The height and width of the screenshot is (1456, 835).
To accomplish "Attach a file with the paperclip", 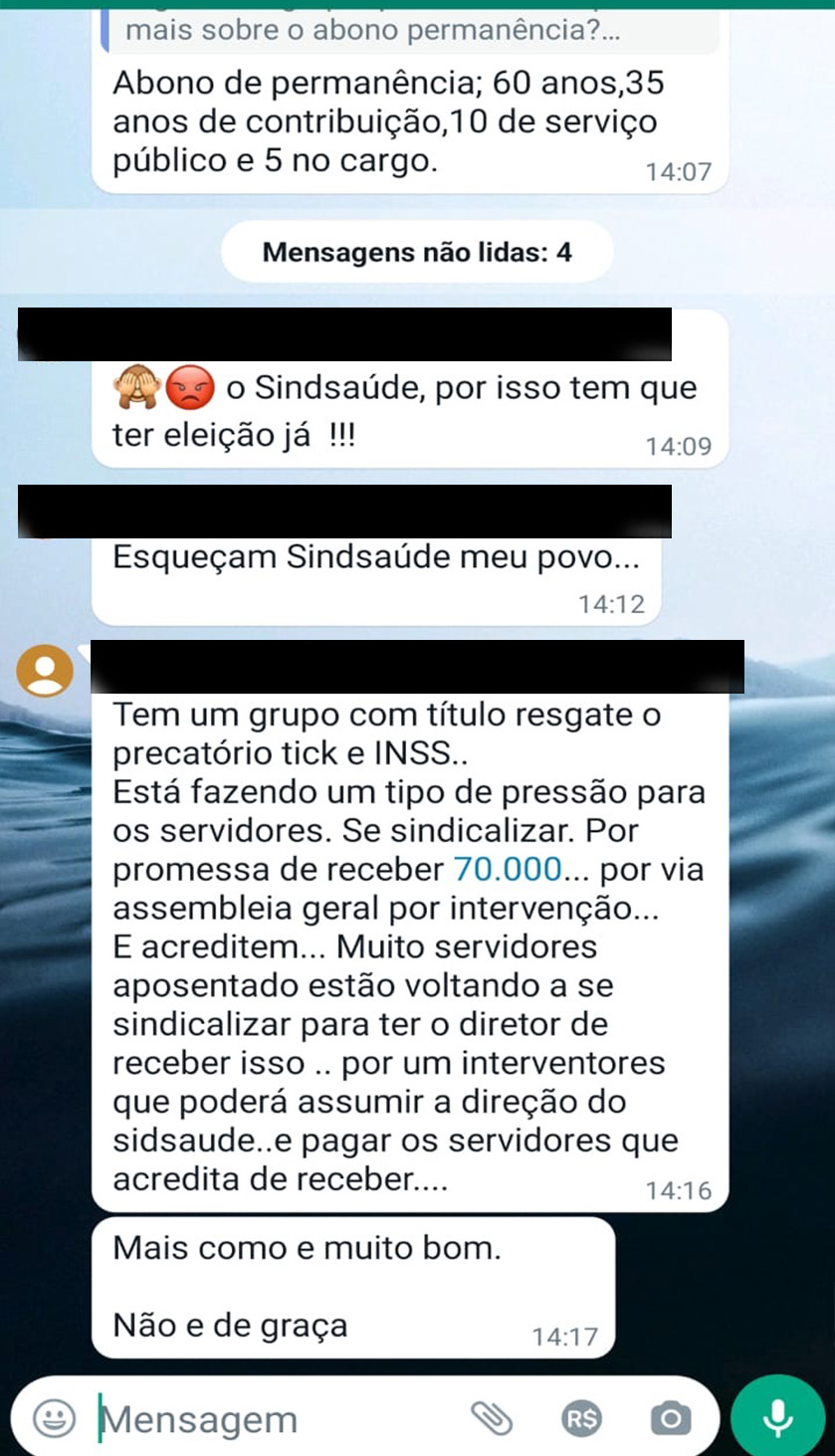I will [x=491, y=1418].
